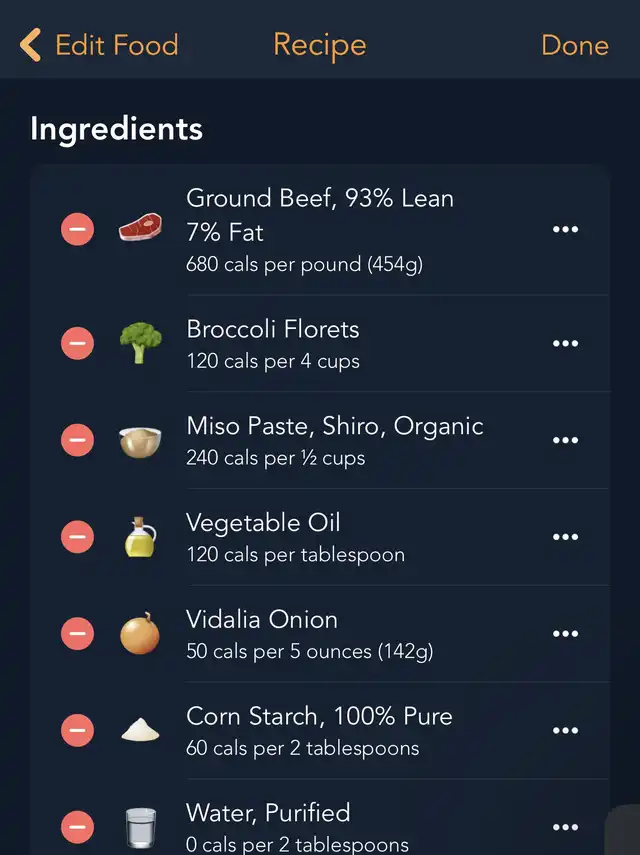Show more options for Broccoli Florets
Screen dimensions: 640x855
pyautogui.click(x=565, y=344)
